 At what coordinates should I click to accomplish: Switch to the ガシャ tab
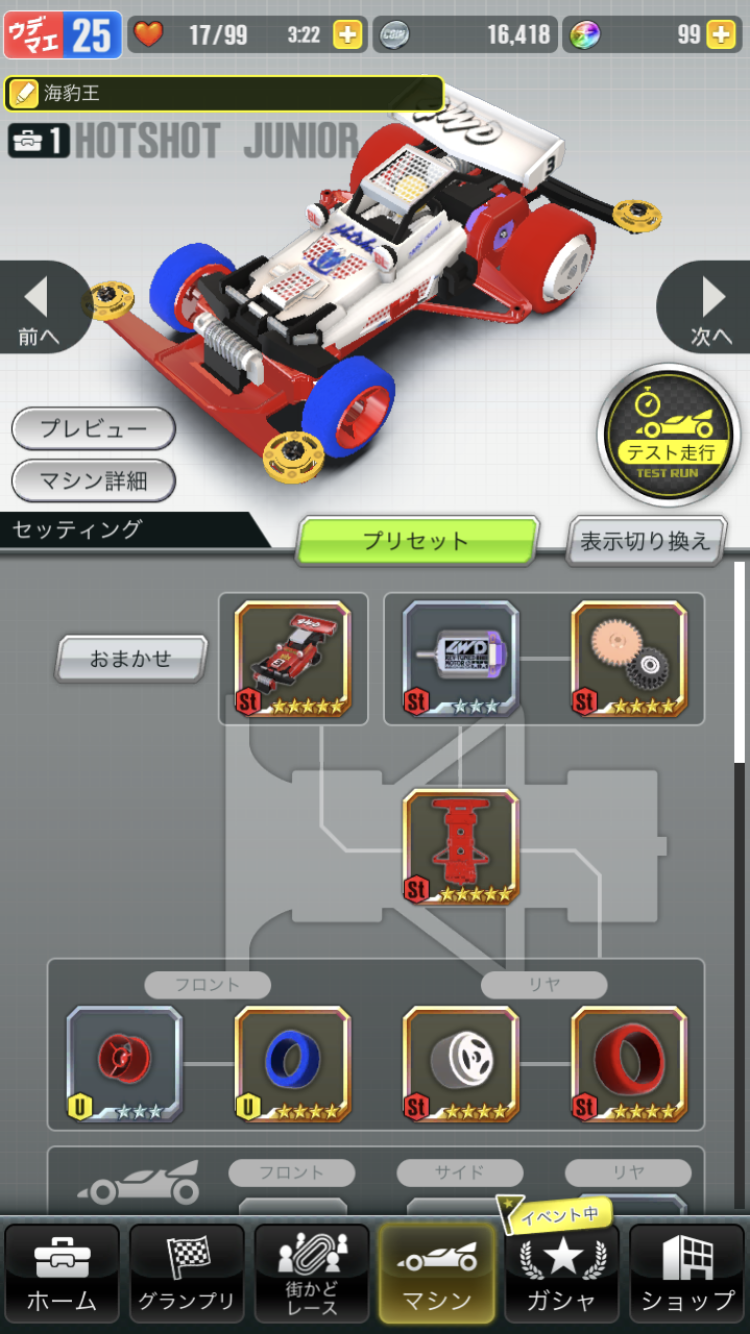click(562, 1272)
